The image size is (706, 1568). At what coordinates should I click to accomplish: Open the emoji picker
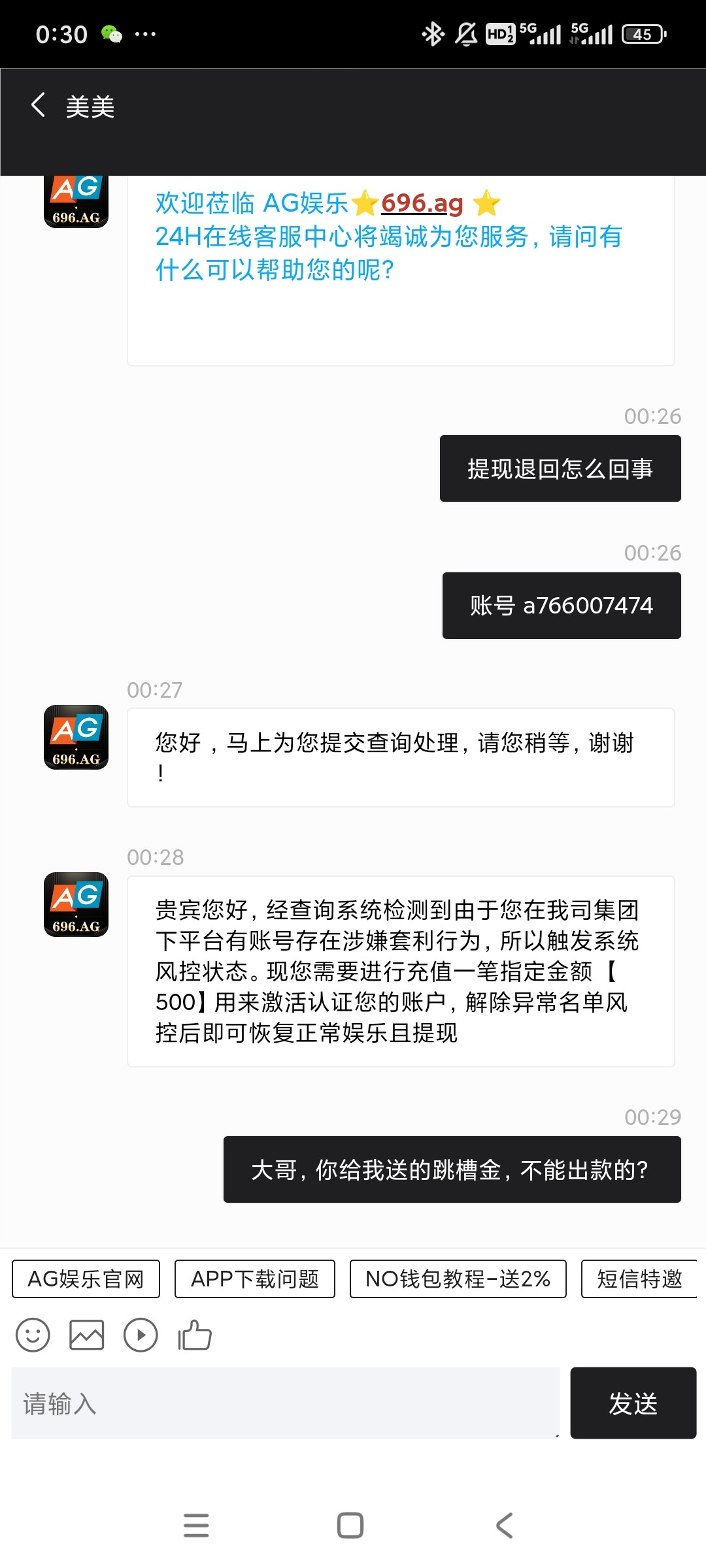[33, 1335]
